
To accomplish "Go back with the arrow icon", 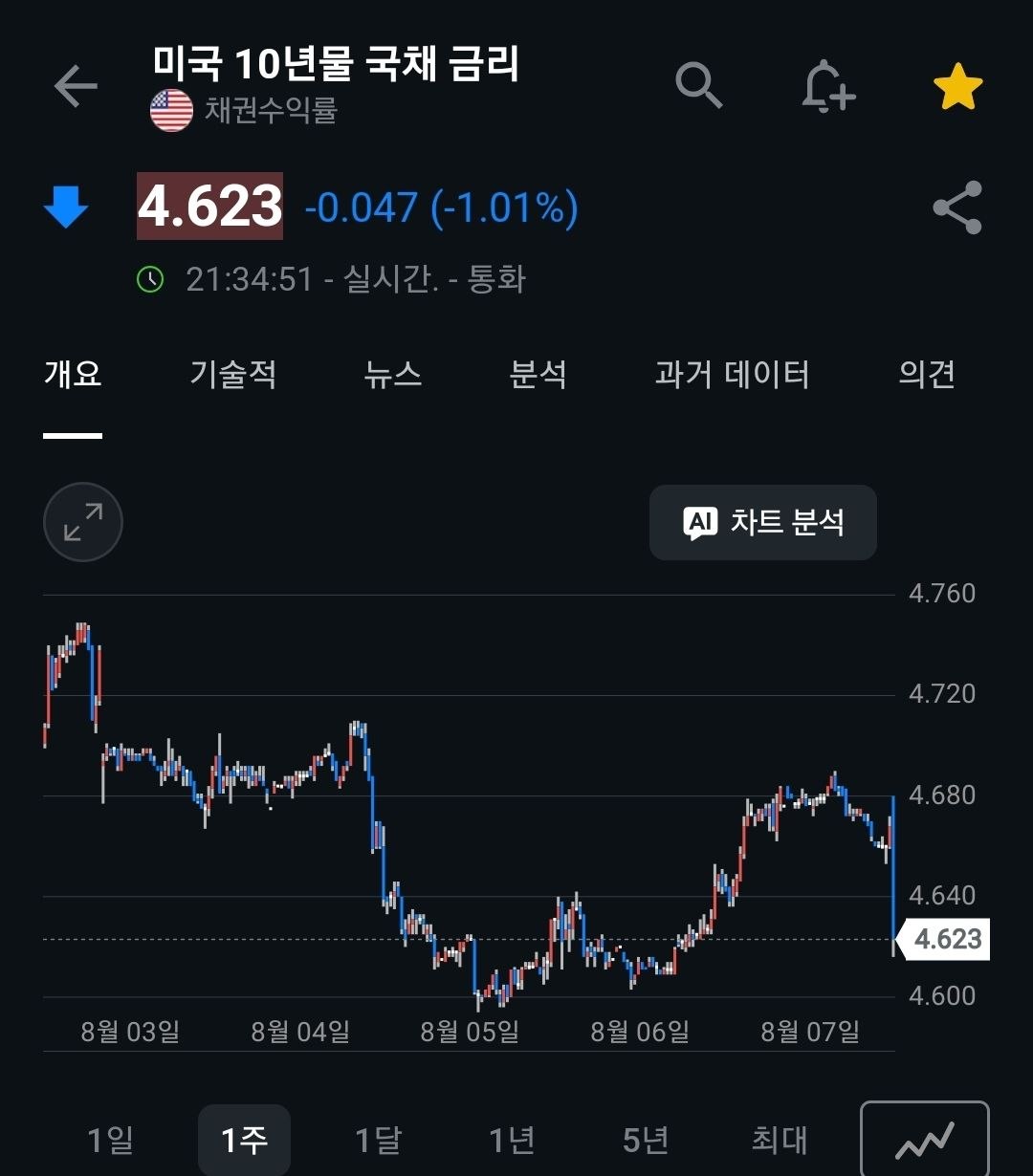I will coord(76,87).
